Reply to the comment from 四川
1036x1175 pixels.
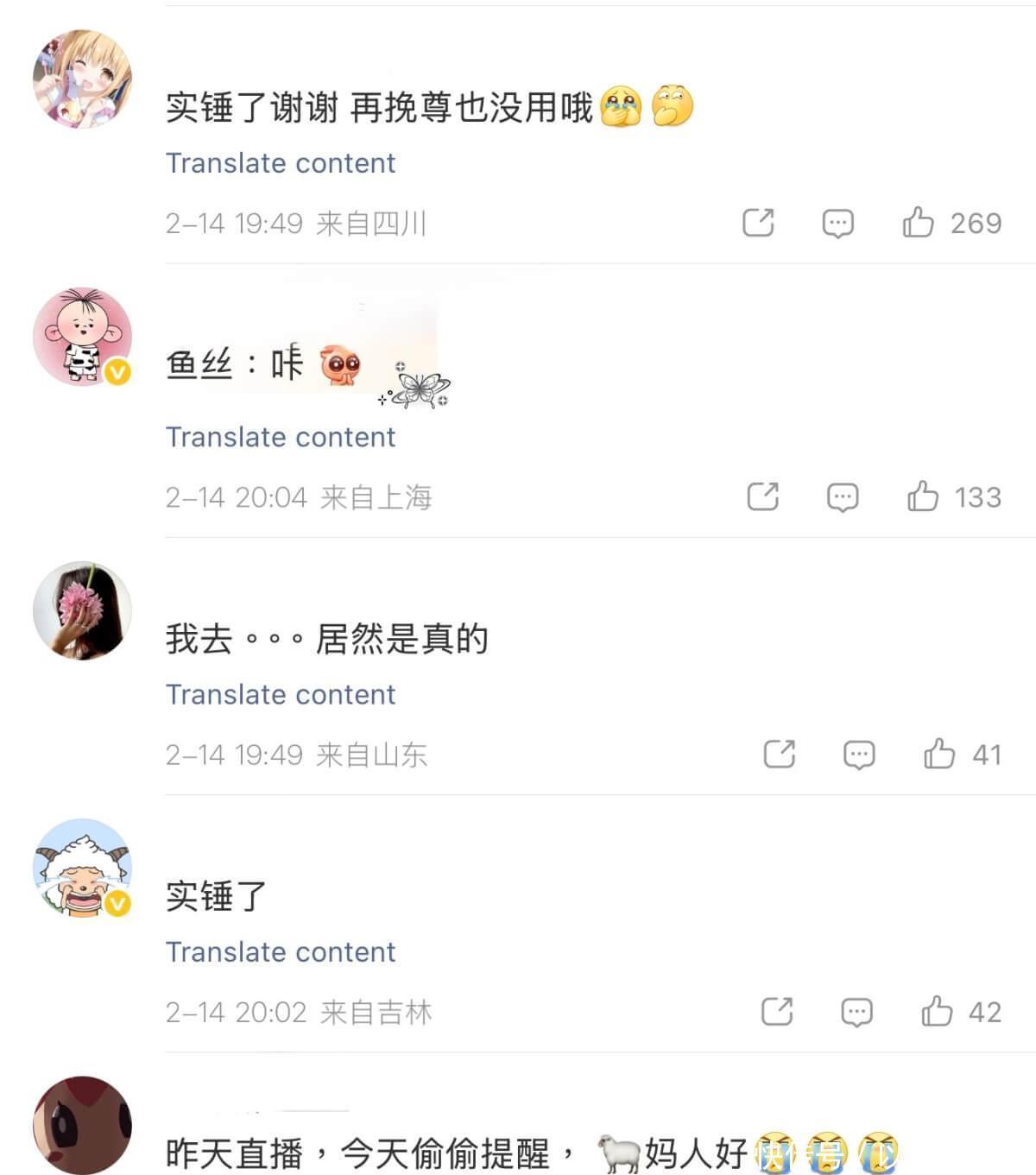coord(837,223)
